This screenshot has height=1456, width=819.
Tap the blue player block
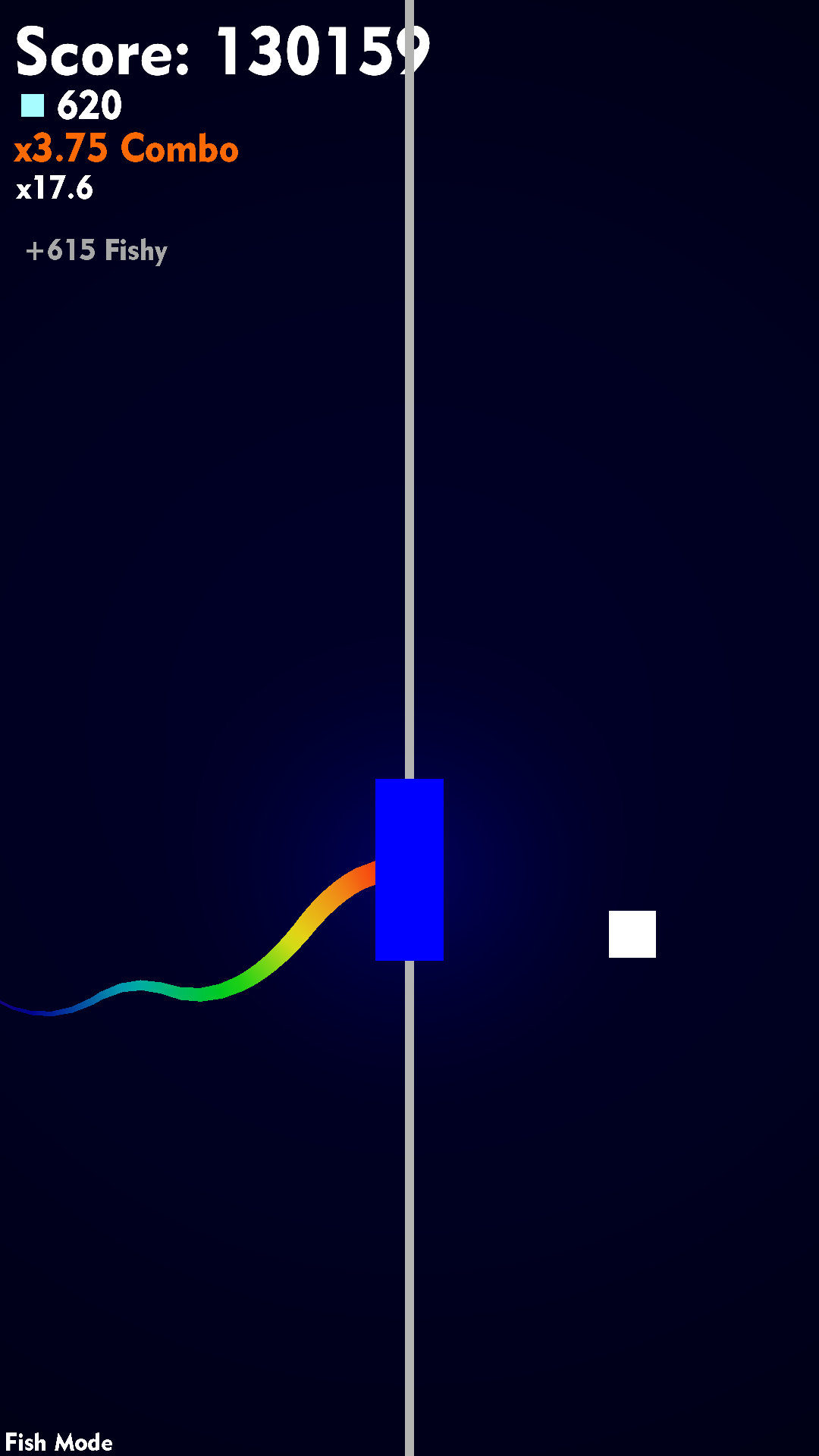tap(409, 870)
